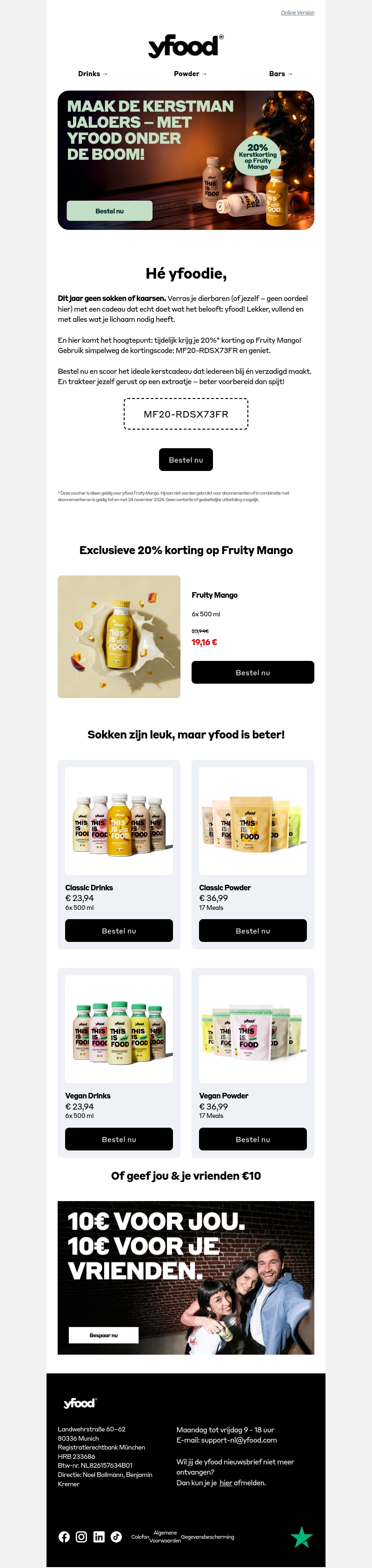Screen dimensions: 372x1568
Task: Tap Bestel nu below the voucher code
Action: click(x=186, y=459)
